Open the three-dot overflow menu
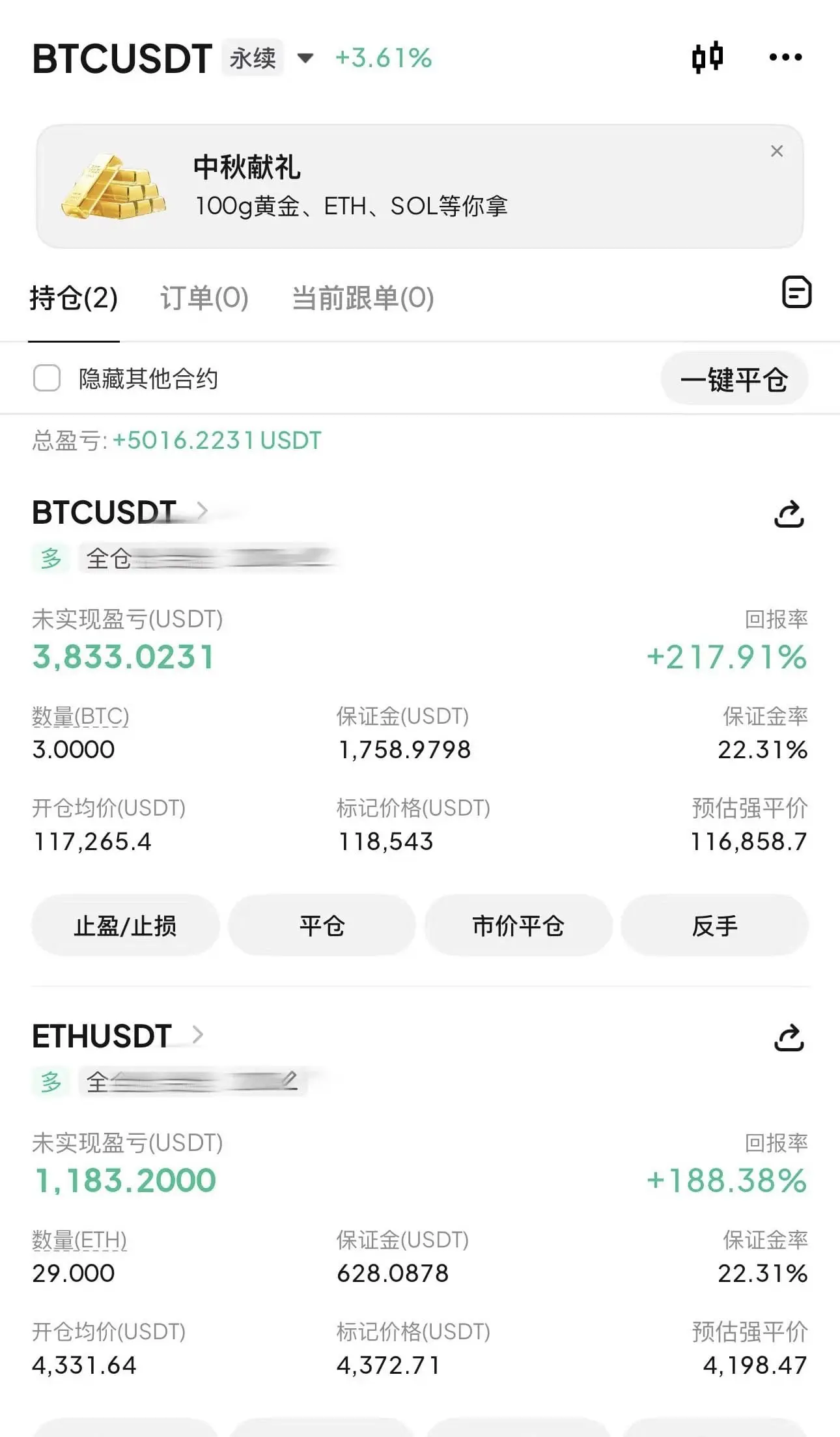Viewport: 840px width, 1437px height. (785, 57)
